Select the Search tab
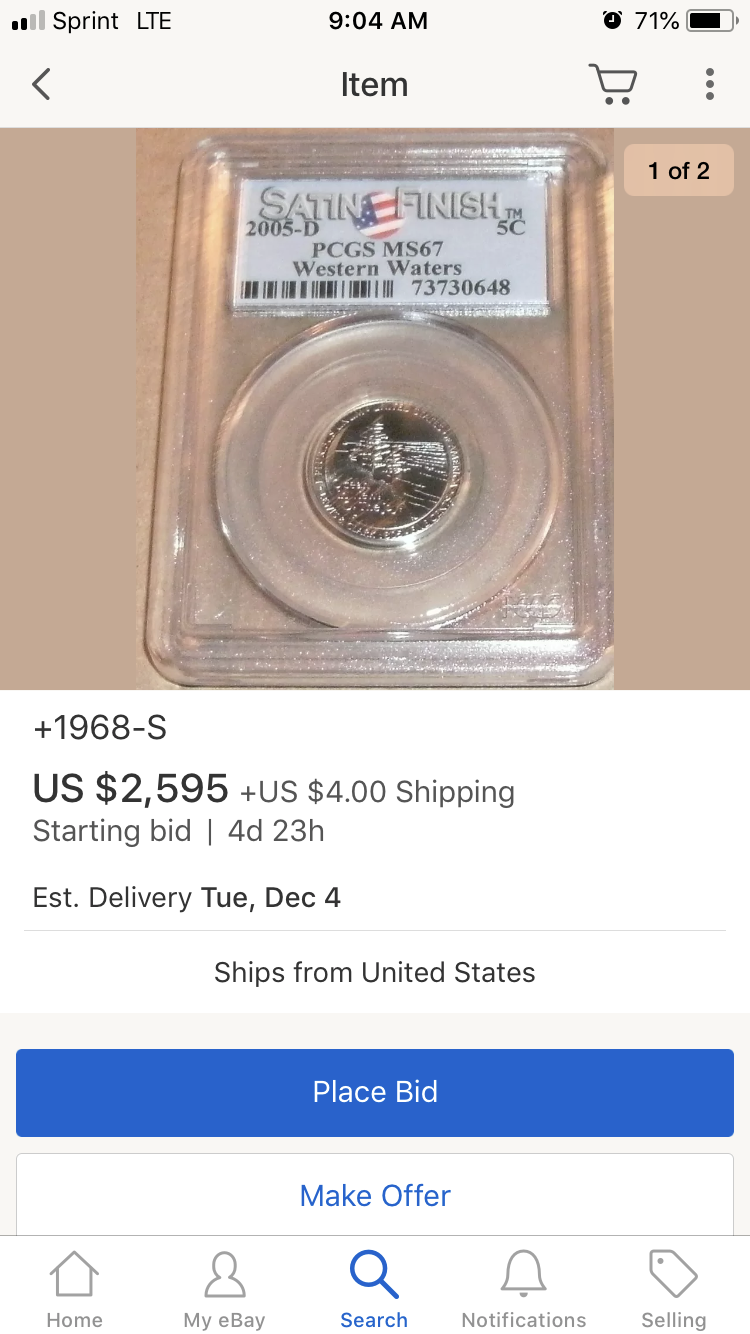Screen dimensions: 750x1334 coord(374,1290)
